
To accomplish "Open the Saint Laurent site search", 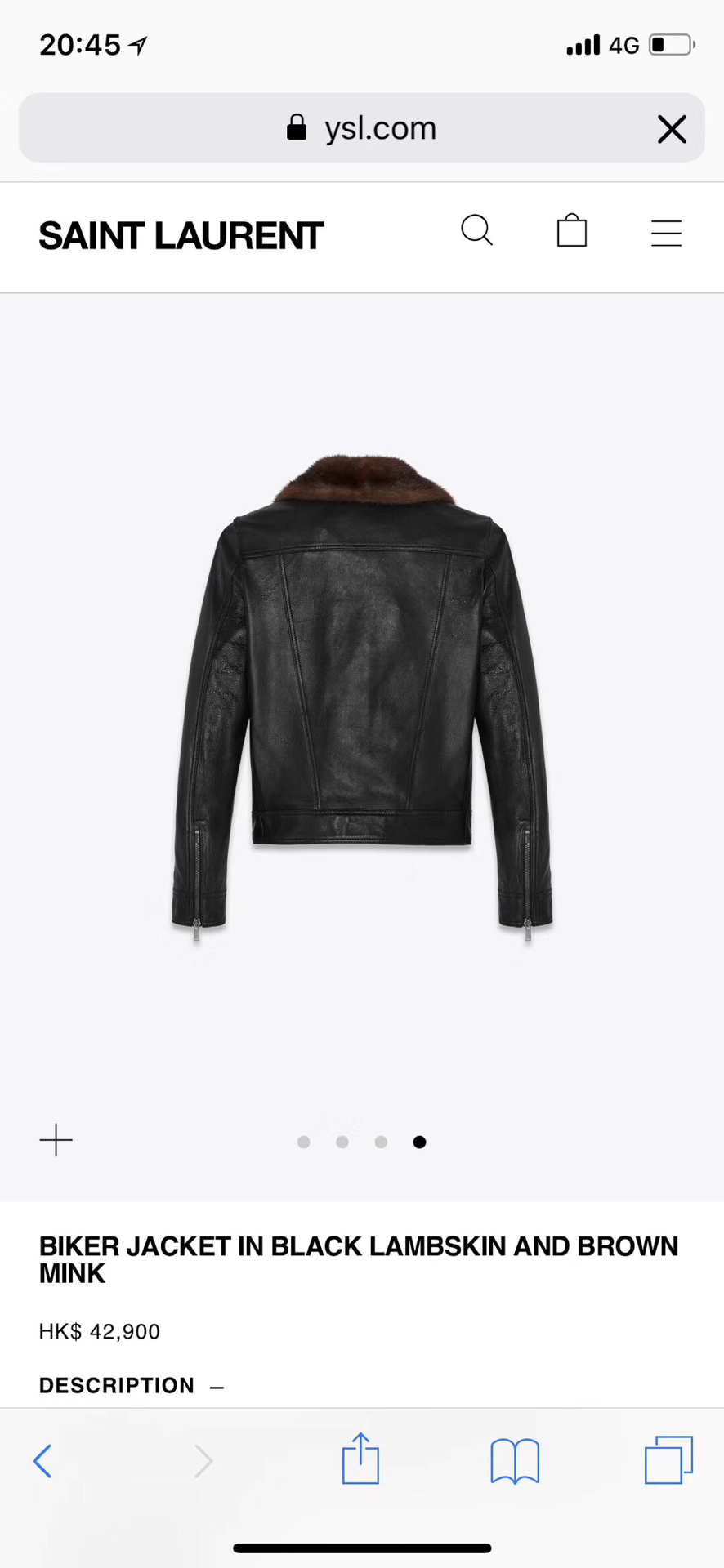I will coord(476,231).
